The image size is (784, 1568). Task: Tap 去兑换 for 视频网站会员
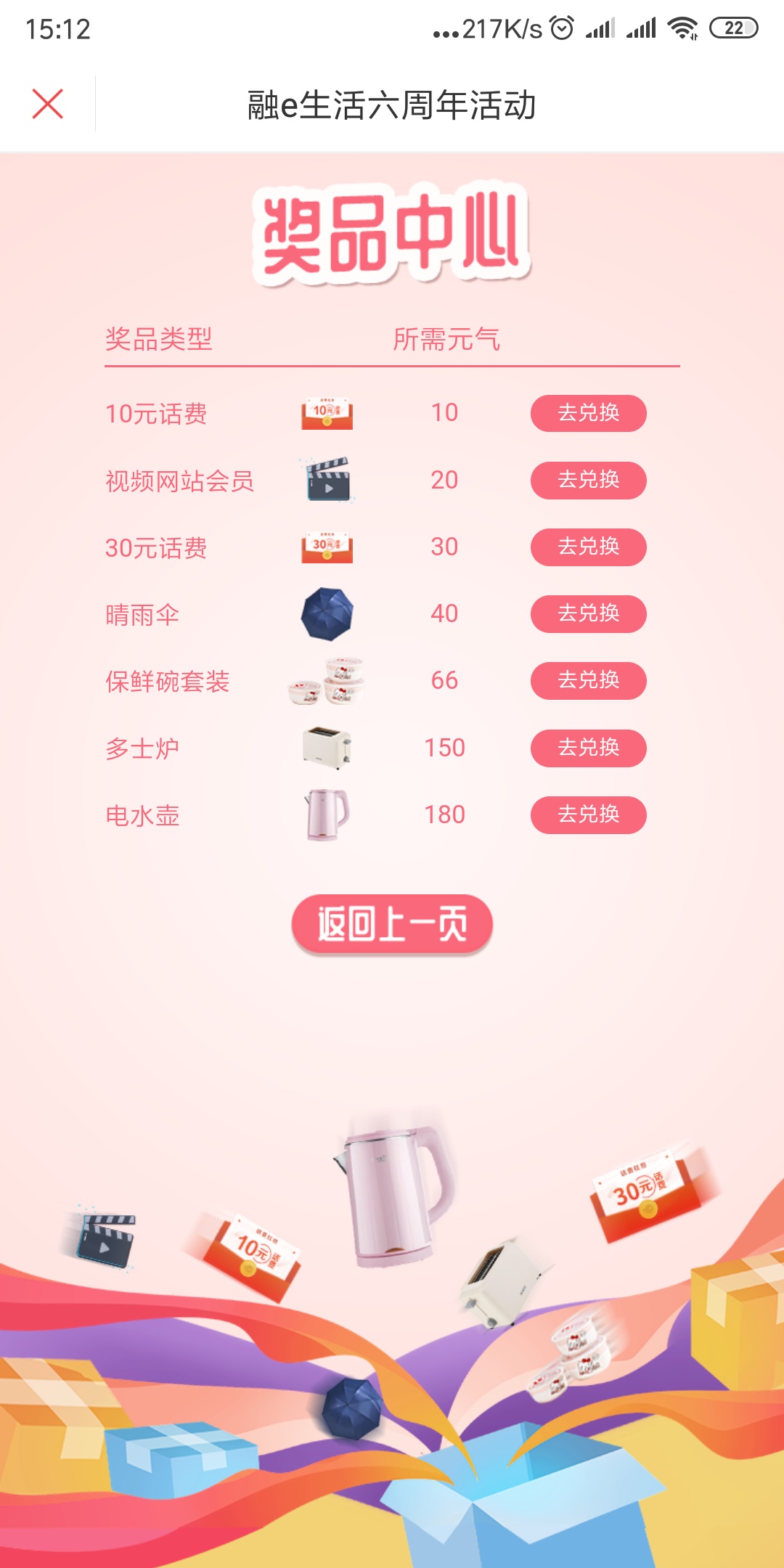(x=588, y=480)
